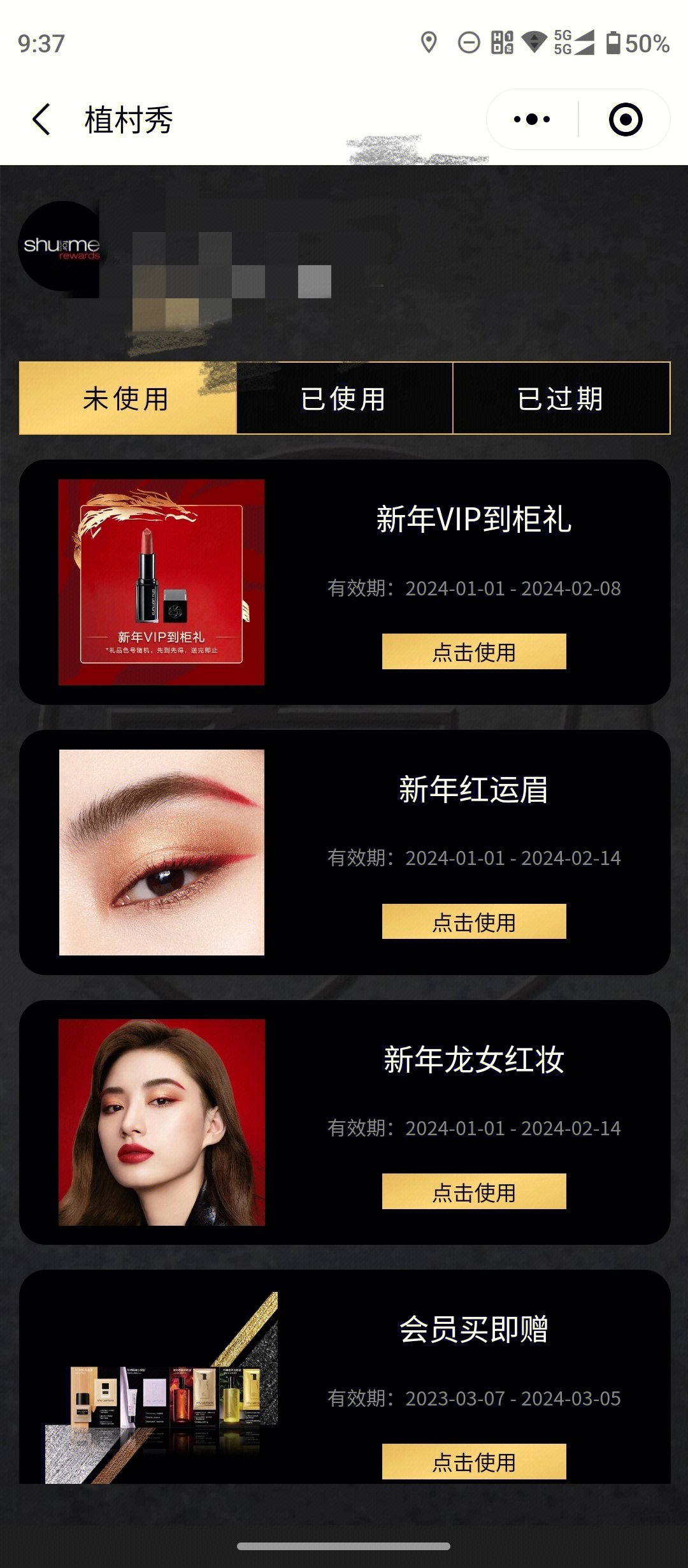Open the 新年龙女红妆 coupon image

tap(161, 1122)
